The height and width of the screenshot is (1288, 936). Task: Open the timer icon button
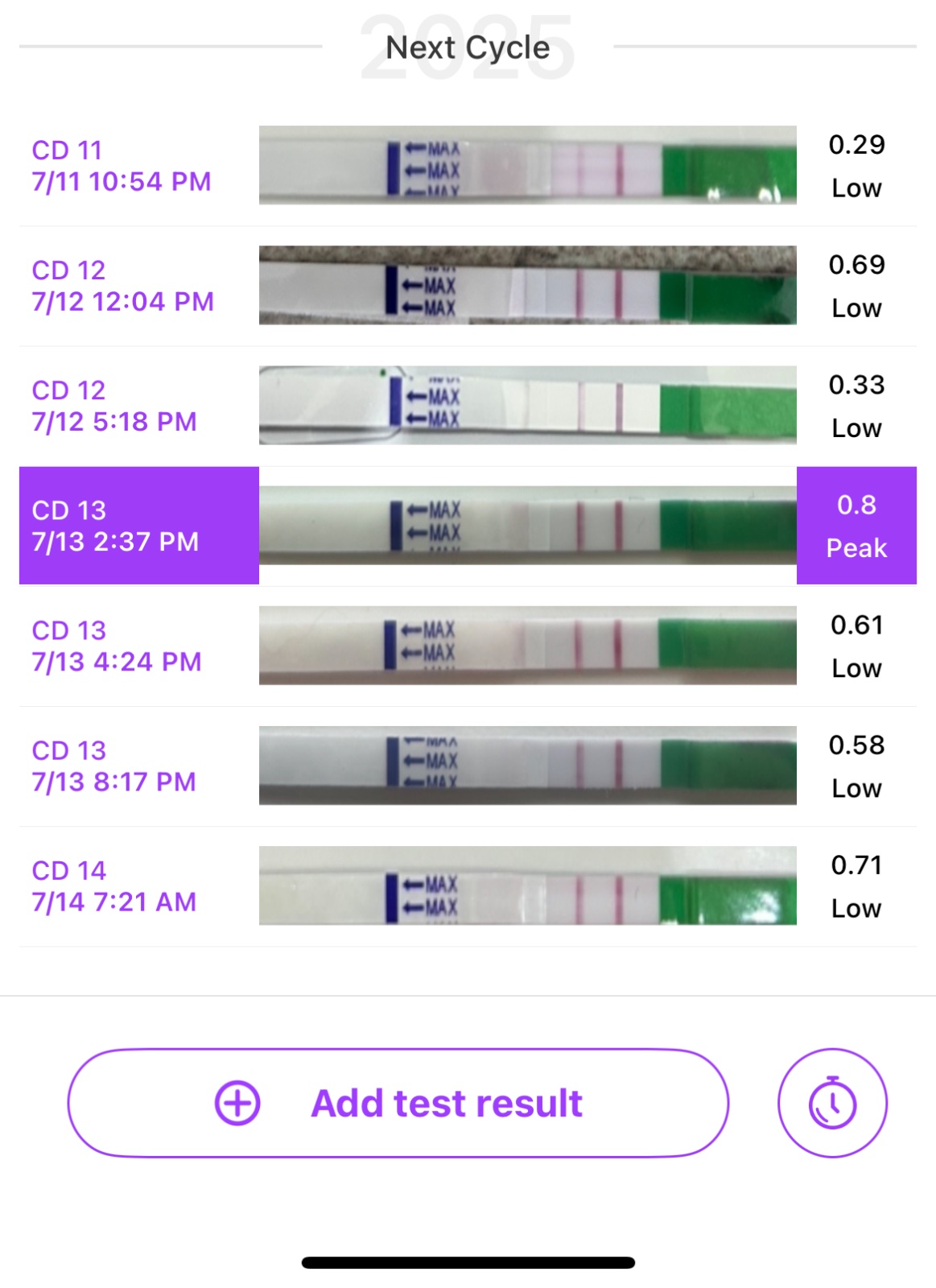point(832,1103)
